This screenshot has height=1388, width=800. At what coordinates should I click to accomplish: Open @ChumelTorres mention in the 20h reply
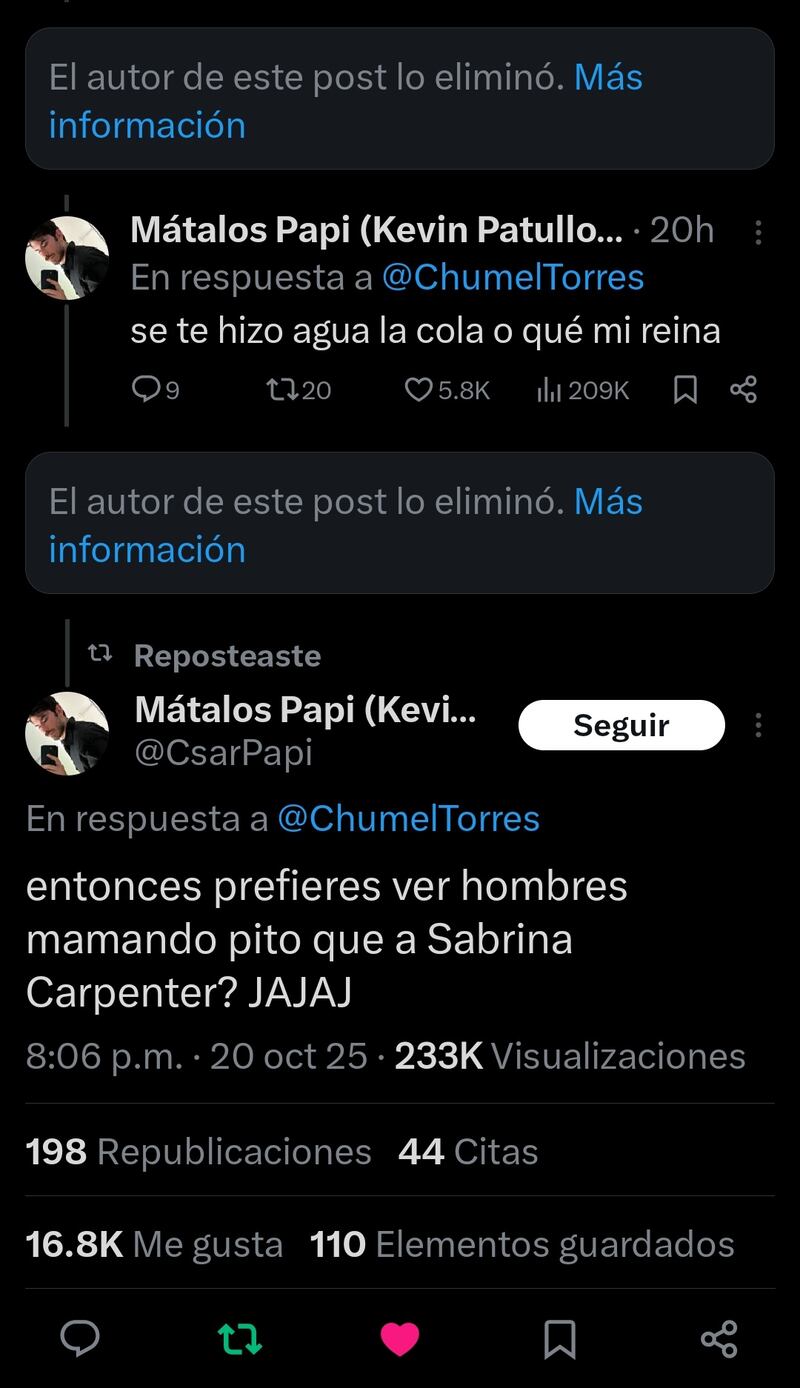pos(513,277)
